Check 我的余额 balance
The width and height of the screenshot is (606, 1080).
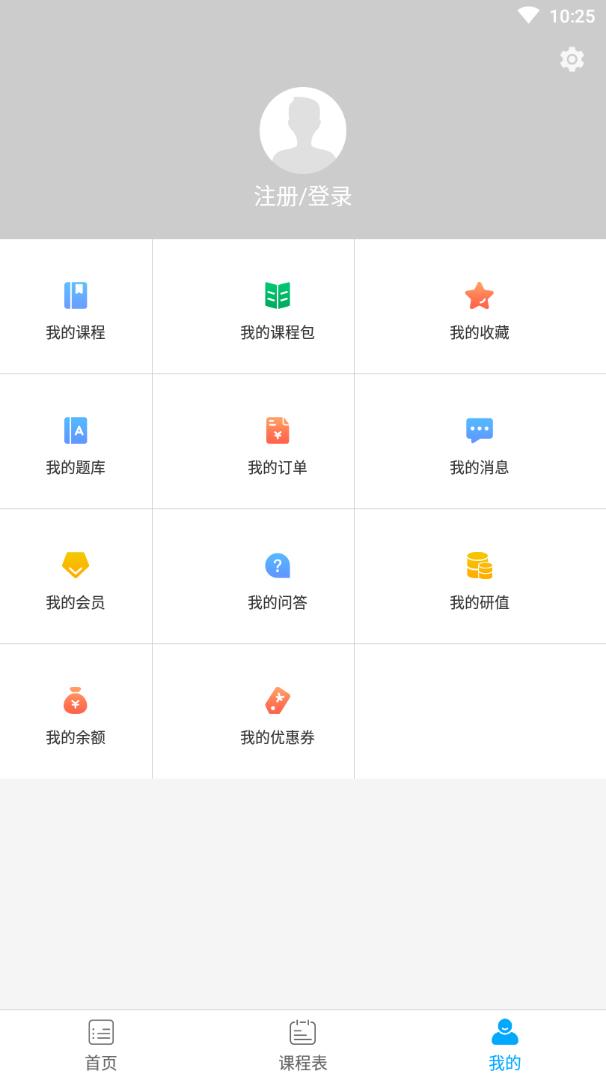(x=76, y=713)
